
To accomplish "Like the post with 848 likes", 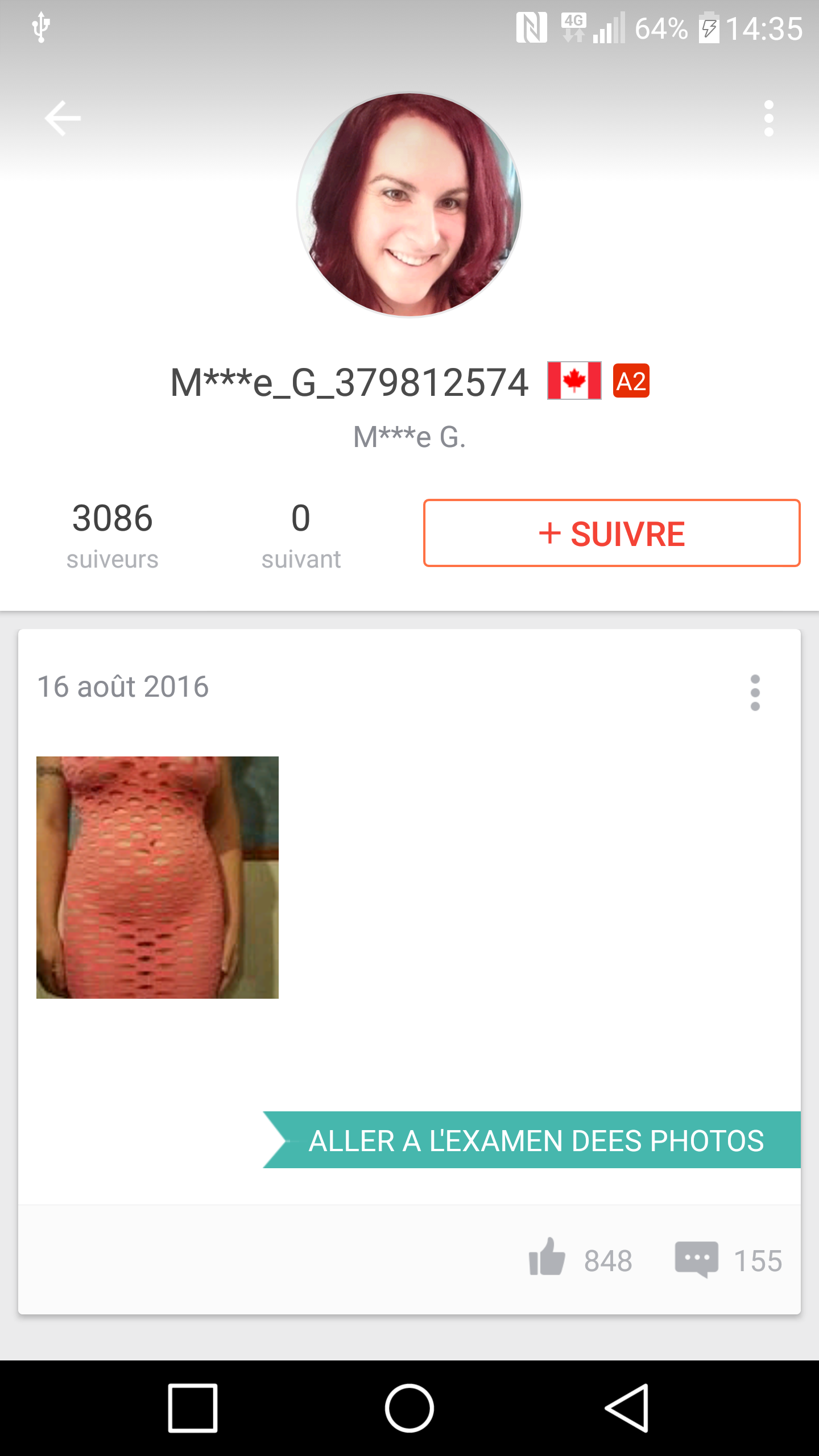I will point(548,1260).
